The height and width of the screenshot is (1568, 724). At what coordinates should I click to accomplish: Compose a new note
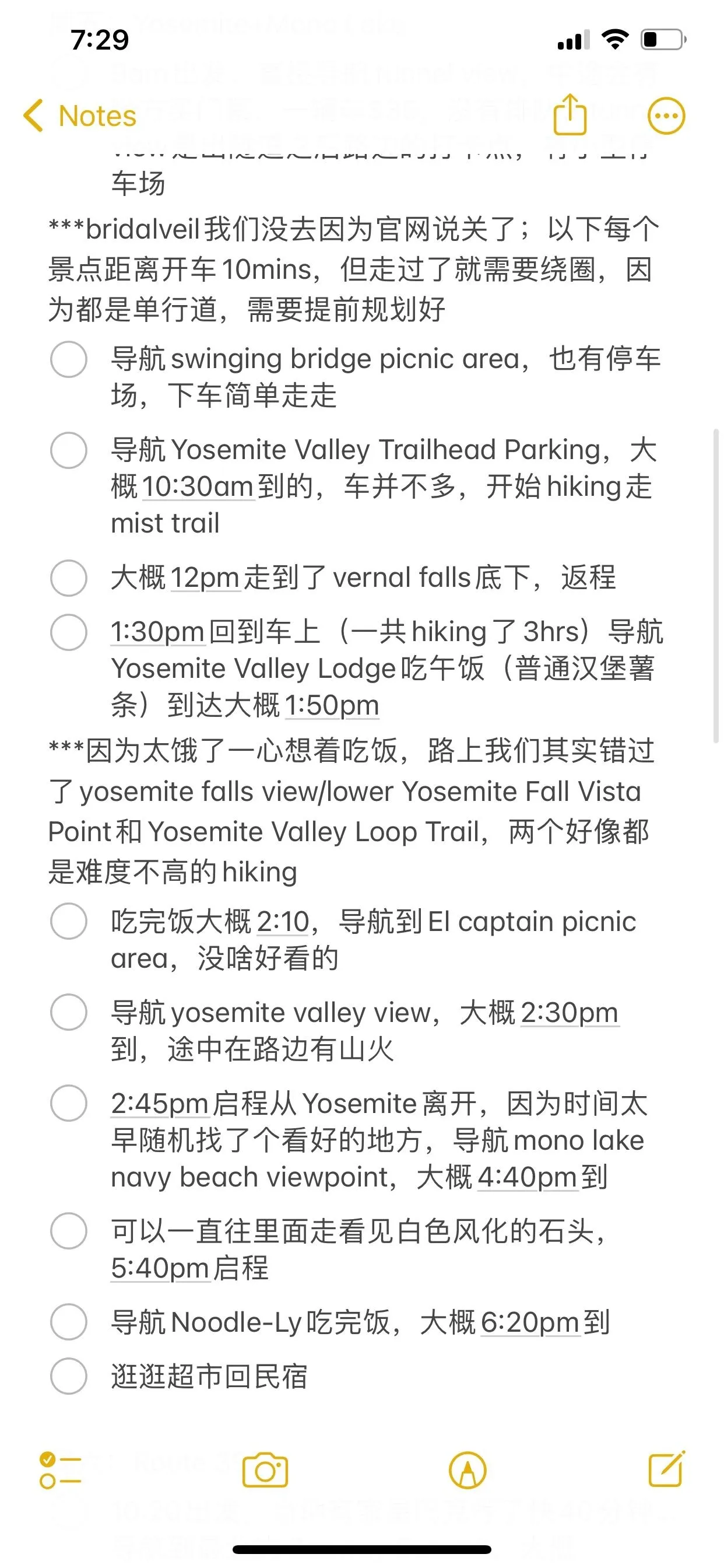point(667,1469)
